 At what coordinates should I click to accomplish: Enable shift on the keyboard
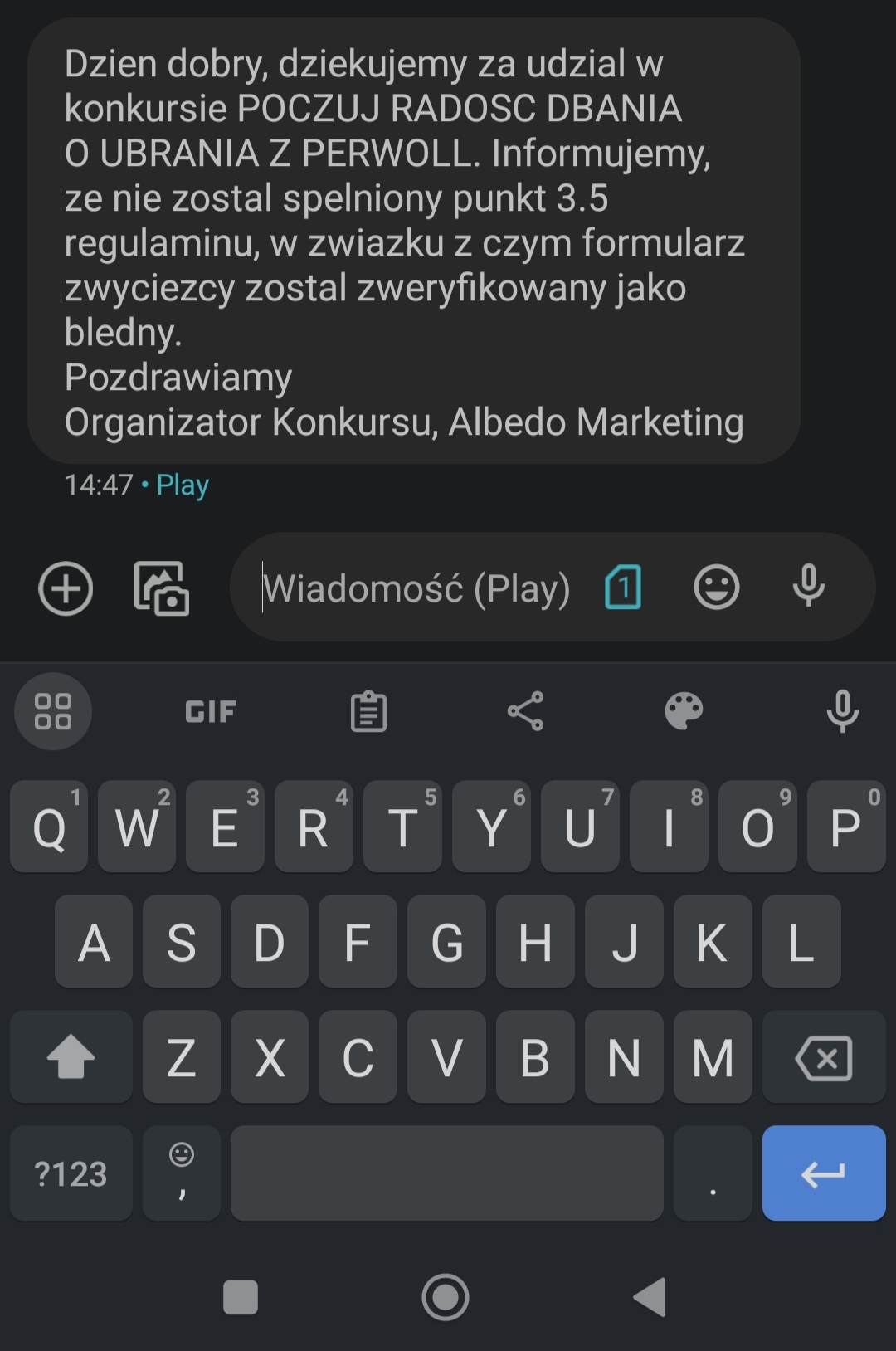(71, 1058)
